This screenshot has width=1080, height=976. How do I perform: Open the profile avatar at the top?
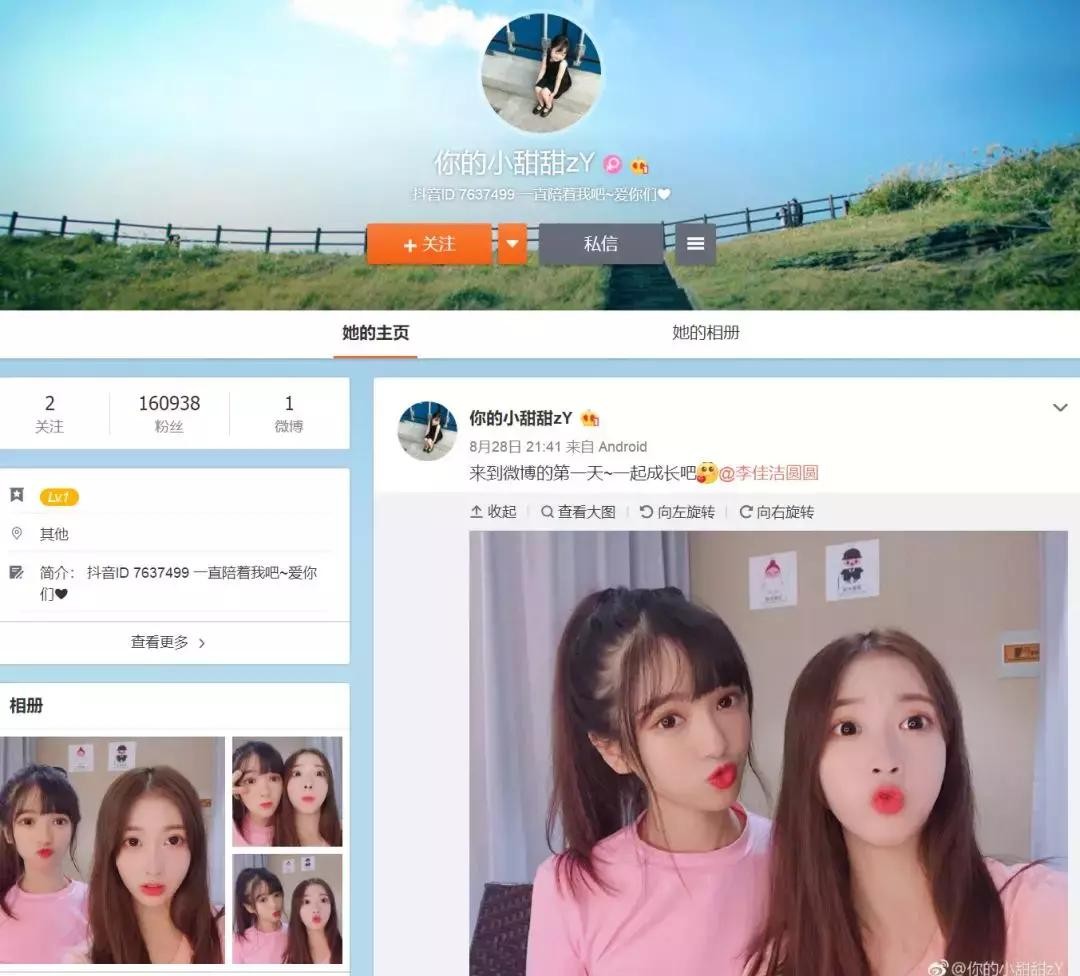point(541,73)
